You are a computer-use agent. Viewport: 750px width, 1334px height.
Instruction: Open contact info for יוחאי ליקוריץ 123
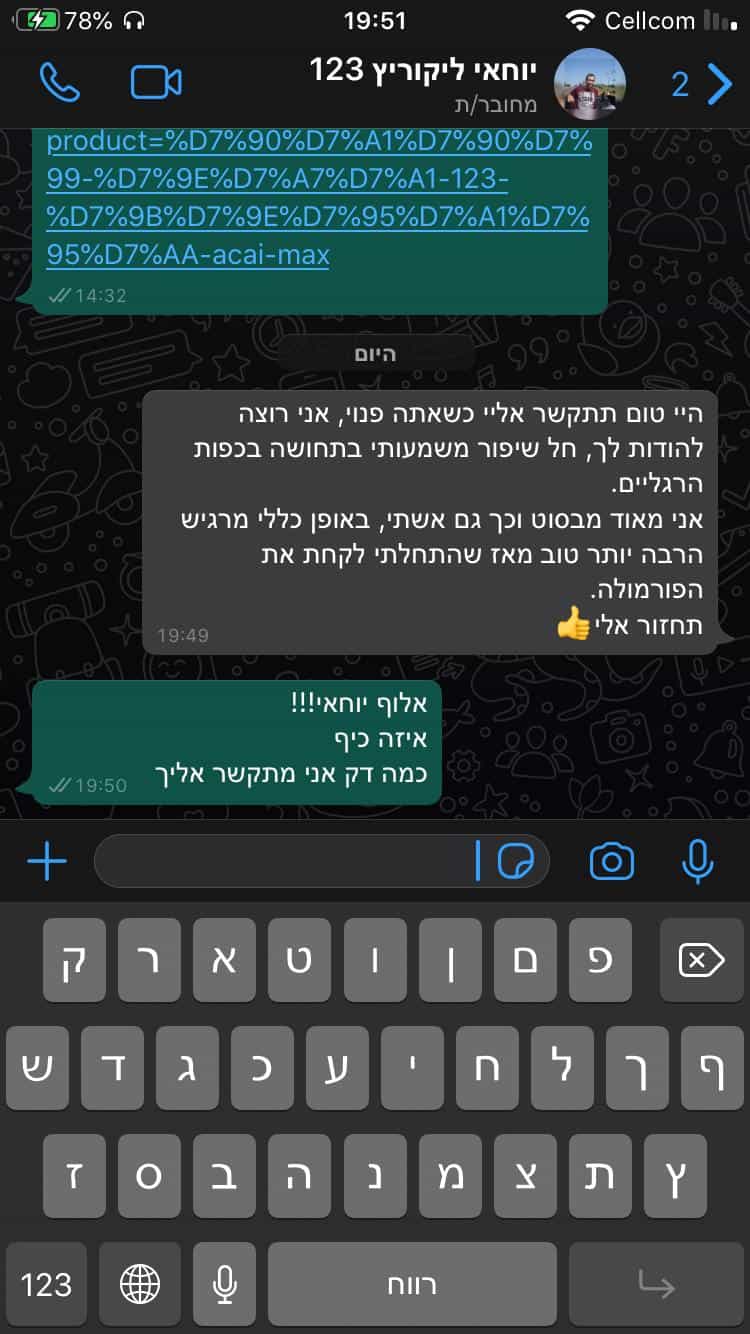click(423, 83)
